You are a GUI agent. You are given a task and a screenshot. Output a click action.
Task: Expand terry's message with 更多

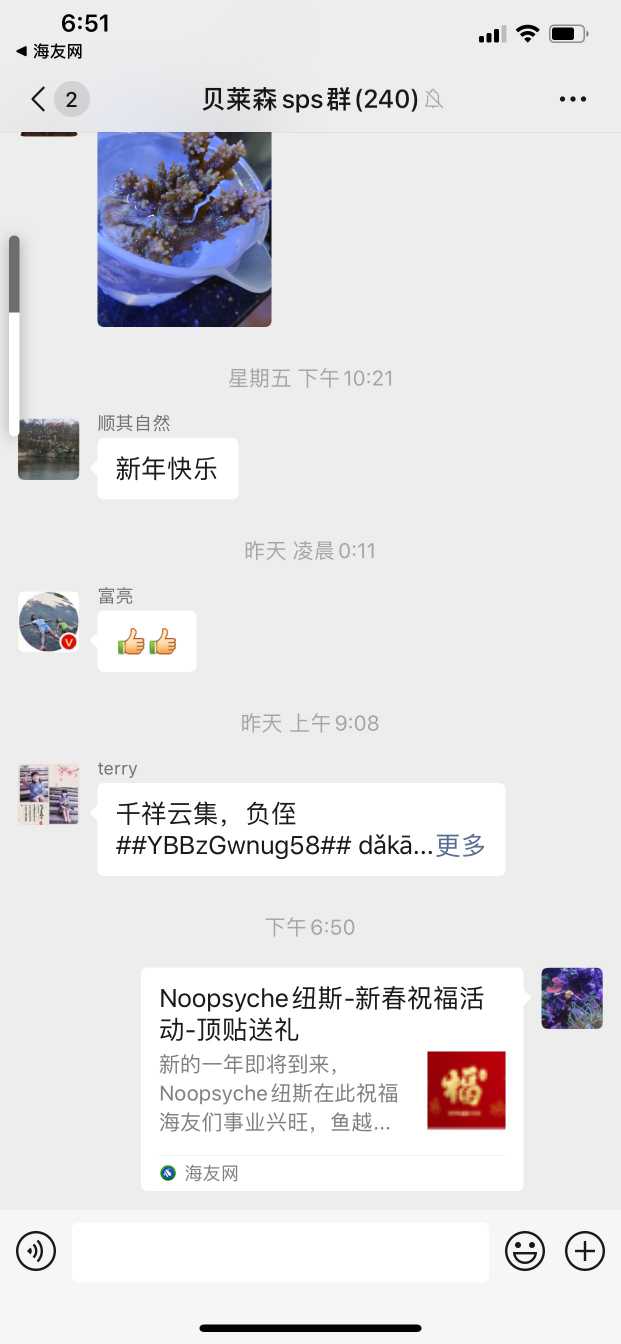point(460,845)
